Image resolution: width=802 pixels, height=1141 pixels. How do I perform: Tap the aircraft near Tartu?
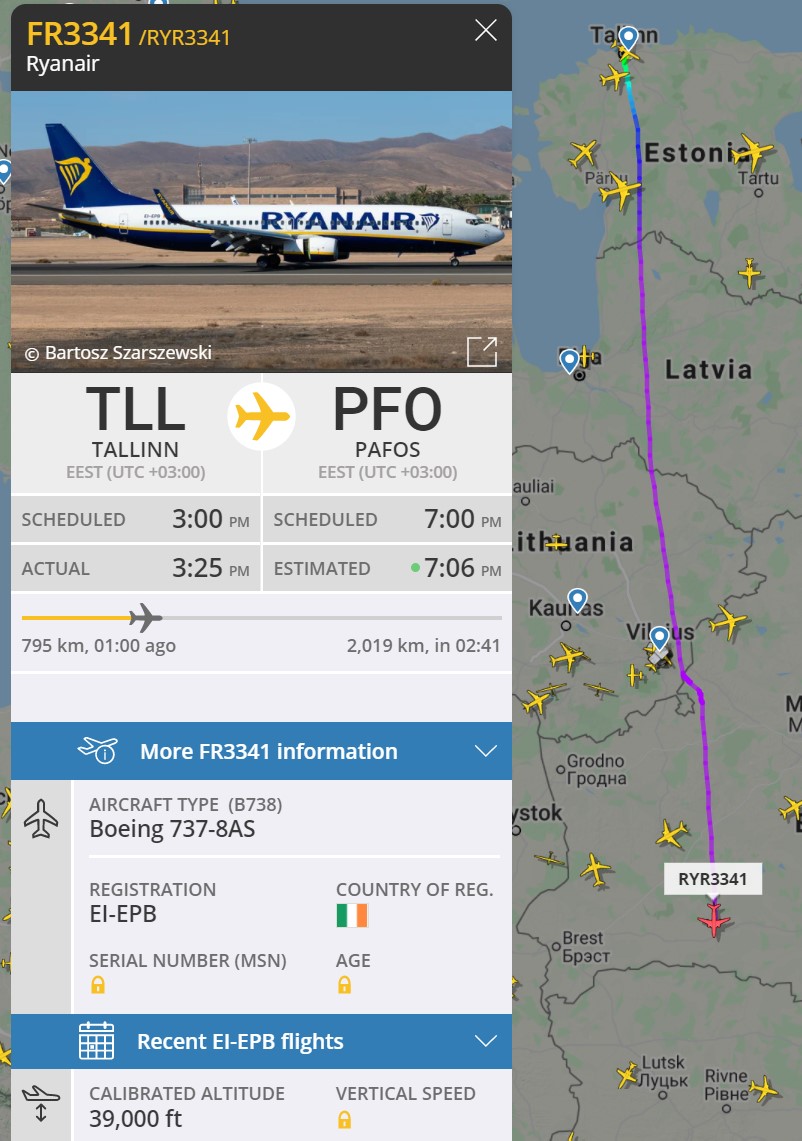[x=752, y=153]
